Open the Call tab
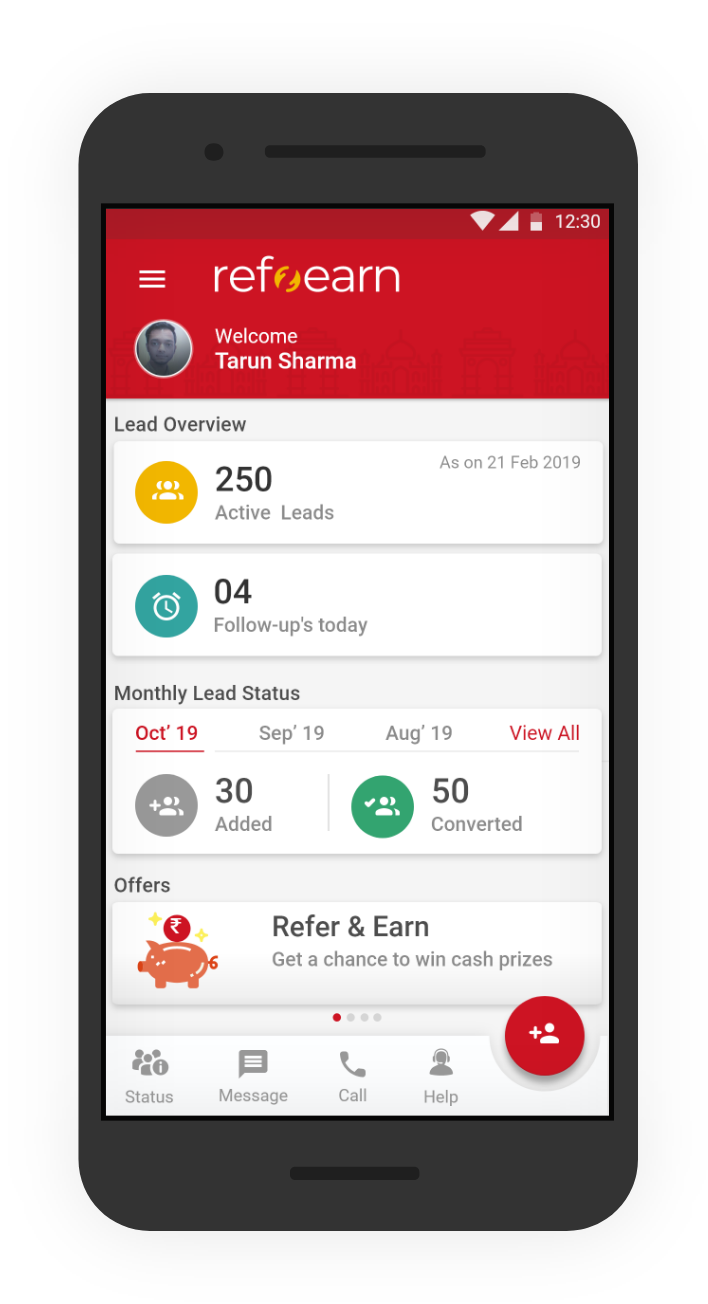 (x=352, y=1076)
